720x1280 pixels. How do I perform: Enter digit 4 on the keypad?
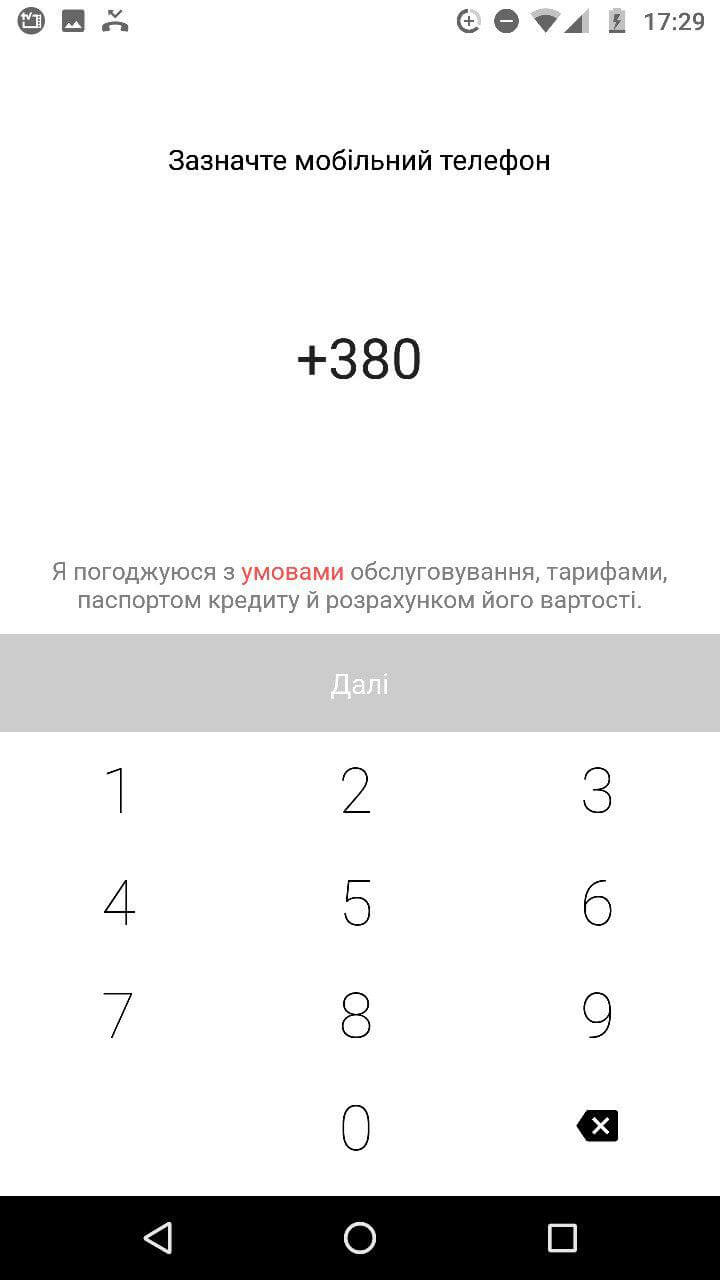118,902
